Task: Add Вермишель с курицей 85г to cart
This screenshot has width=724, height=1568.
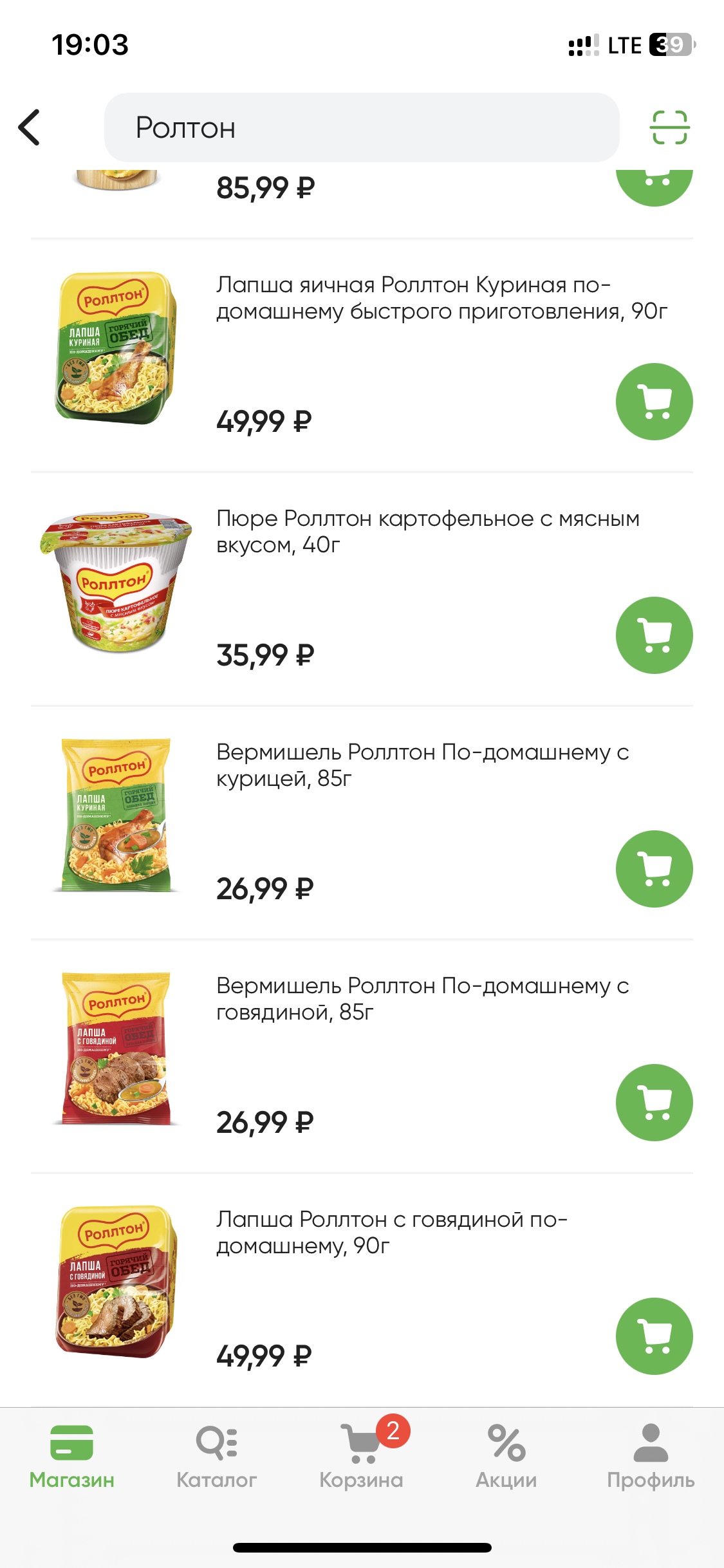Action: click(654, 869)
